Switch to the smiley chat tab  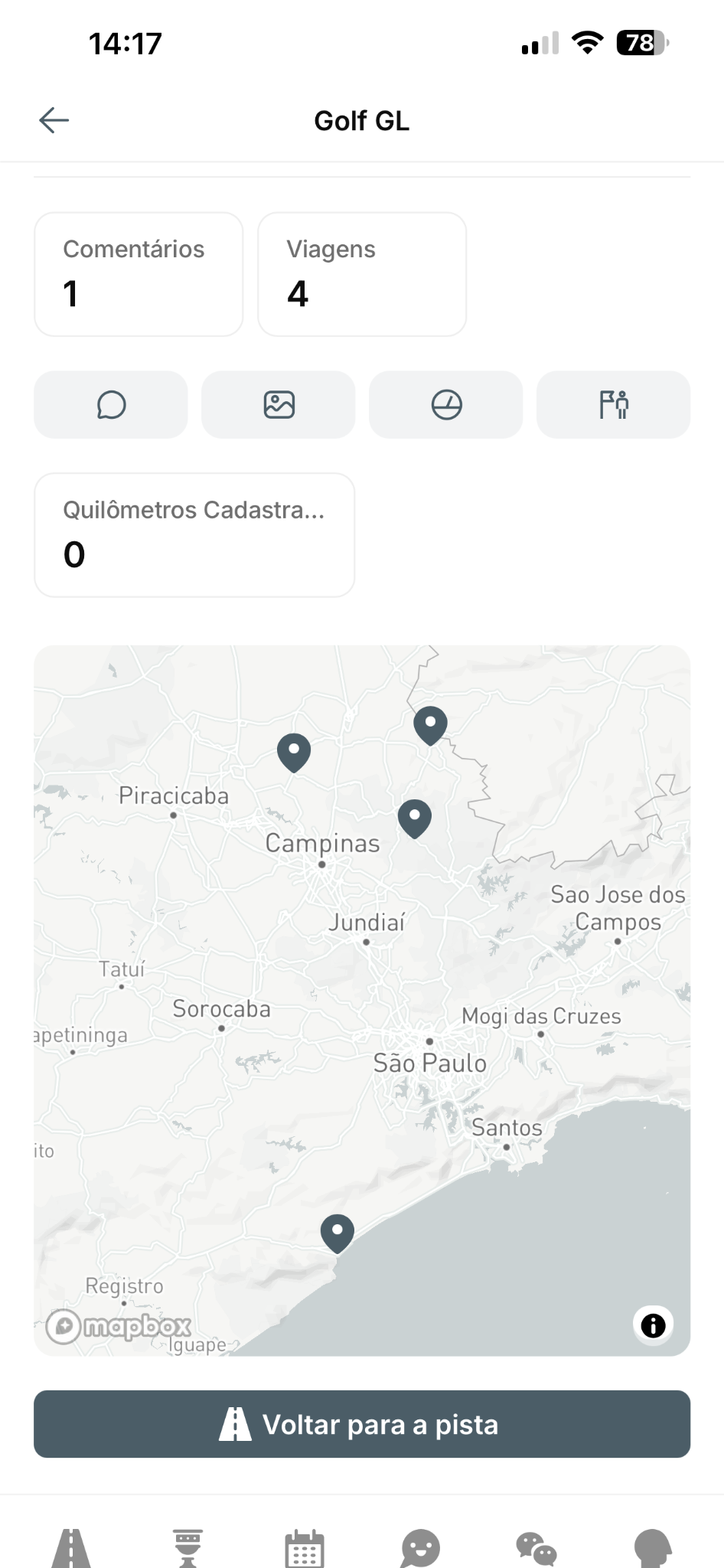[x=420, y=1547]
